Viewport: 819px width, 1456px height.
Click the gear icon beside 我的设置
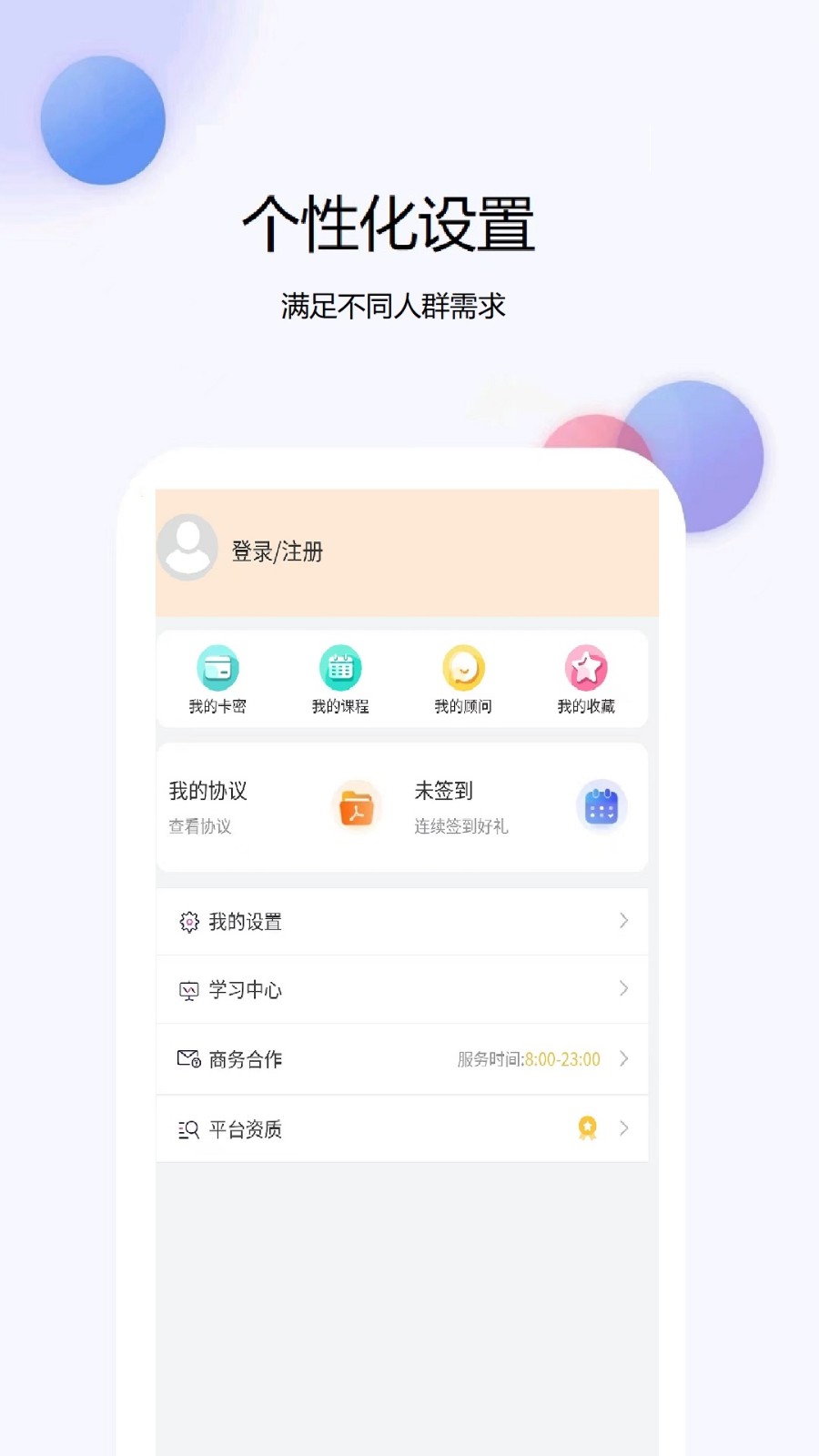[189, 921]
